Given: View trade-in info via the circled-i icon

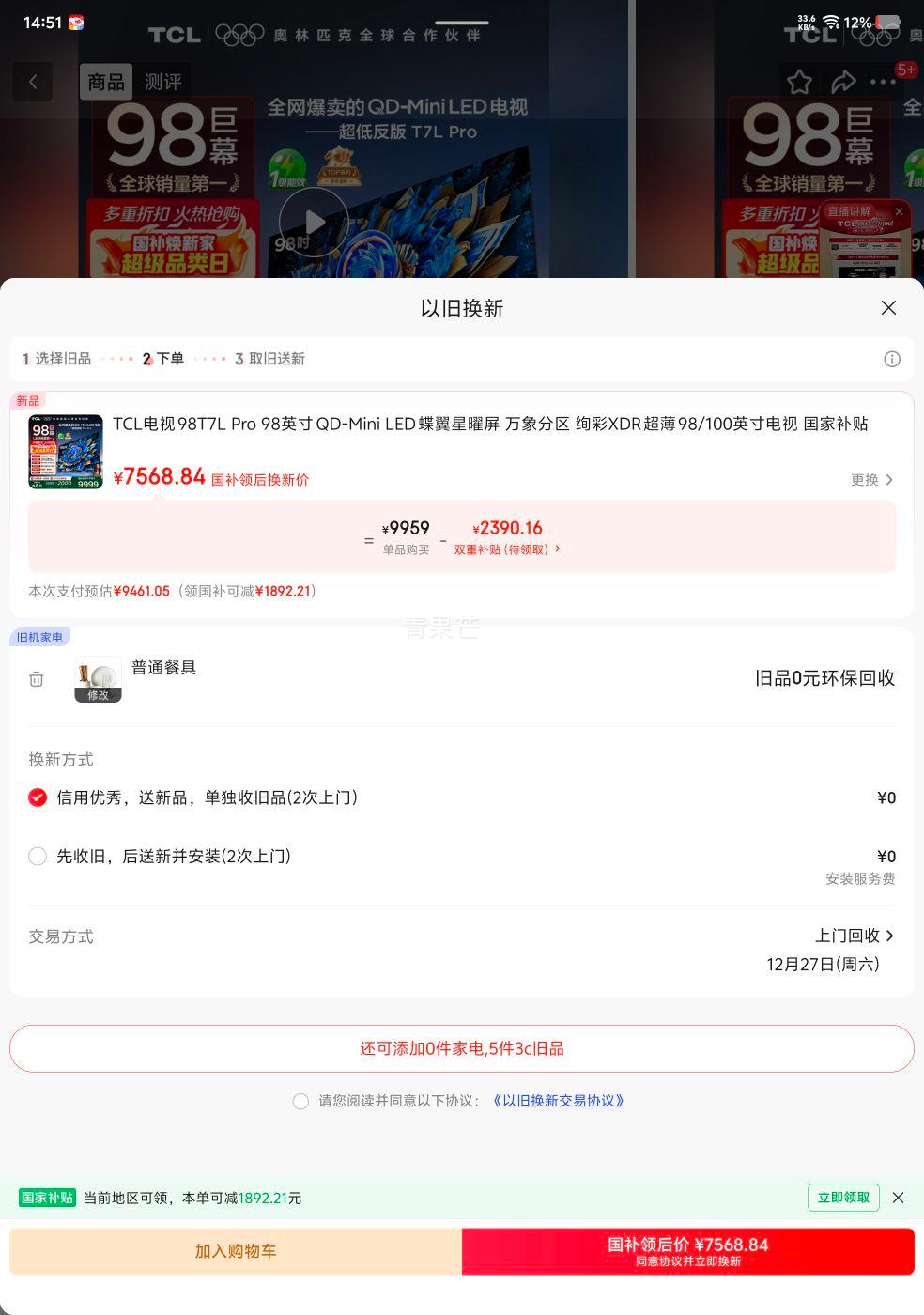Looking at the screenshot, I should pos(892,359).
